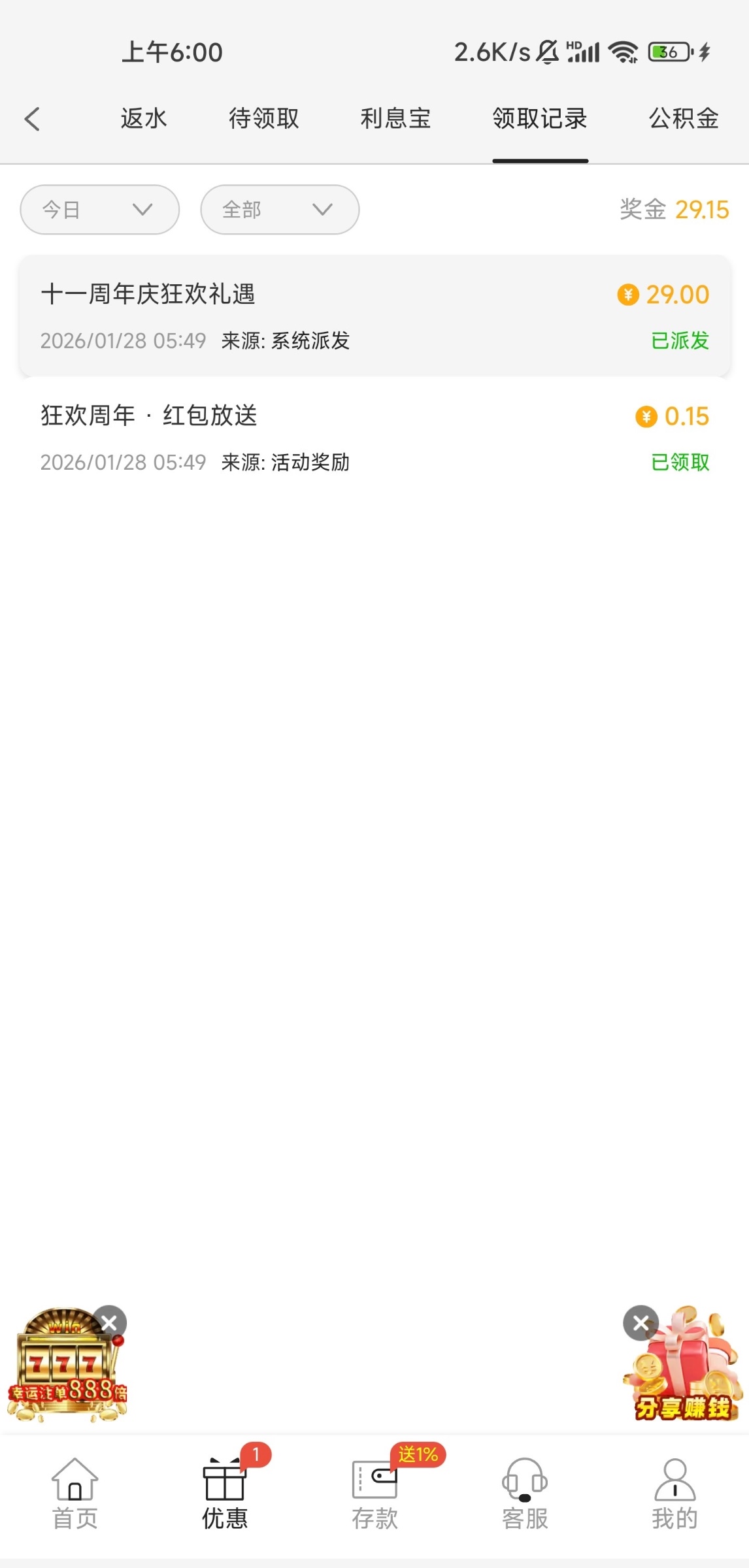Close the 分享赚钱 floating banner
Viewport: 749px width, 1568px height.
641,1324
